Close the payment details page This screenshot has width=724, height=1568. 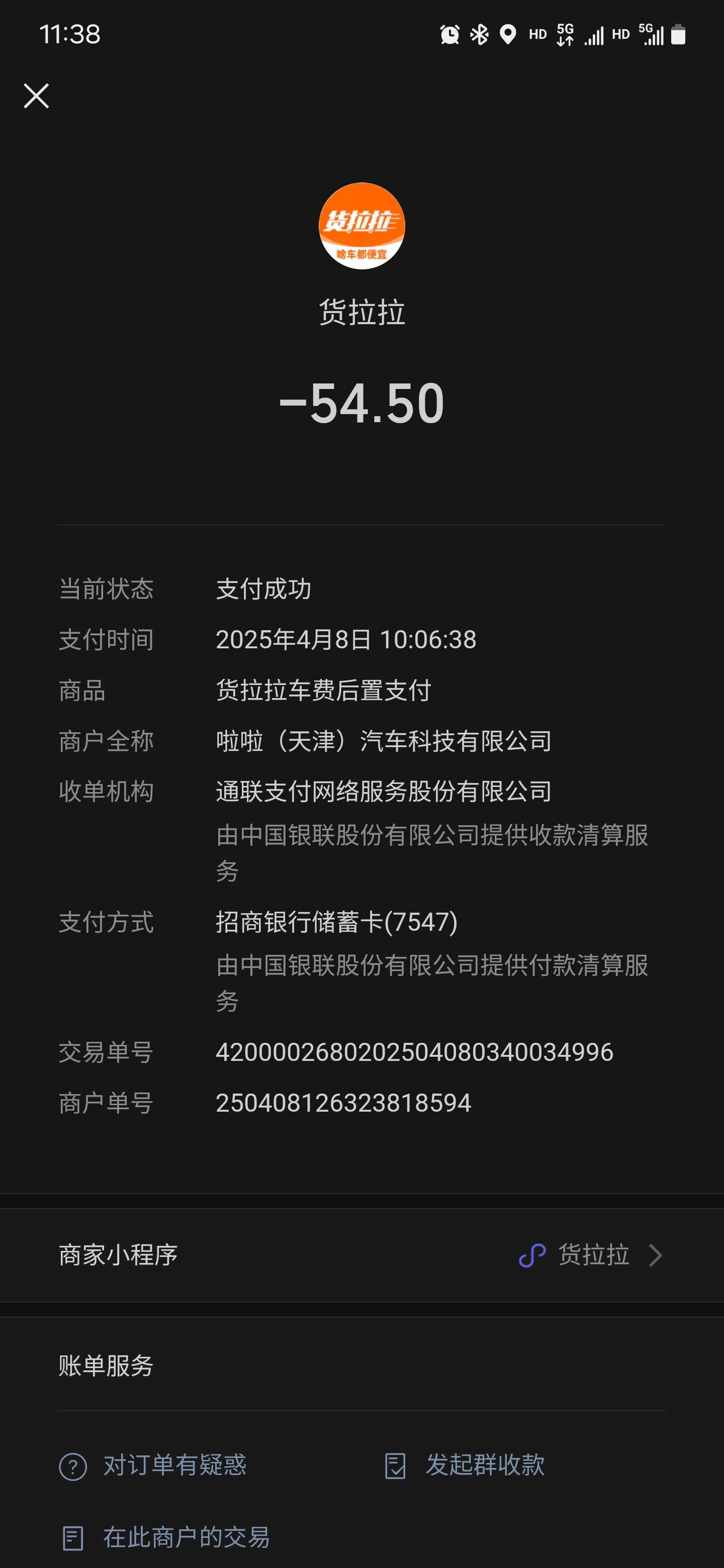(36, 96)
